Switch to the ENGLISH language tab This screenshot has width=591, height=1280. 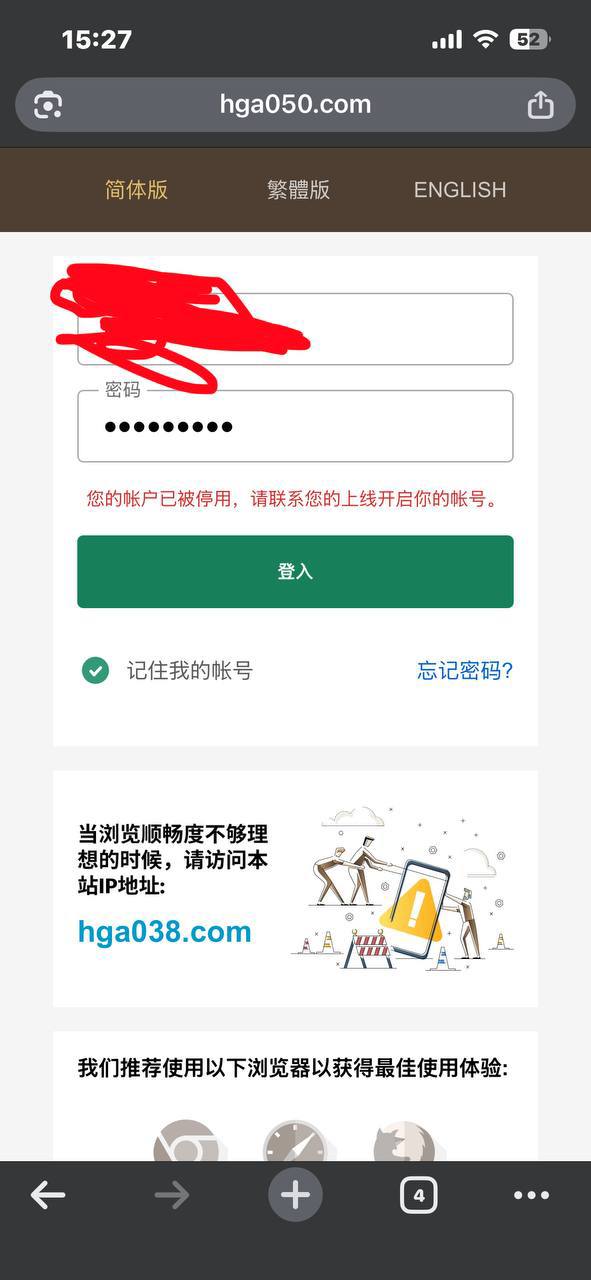coord(460,190)
